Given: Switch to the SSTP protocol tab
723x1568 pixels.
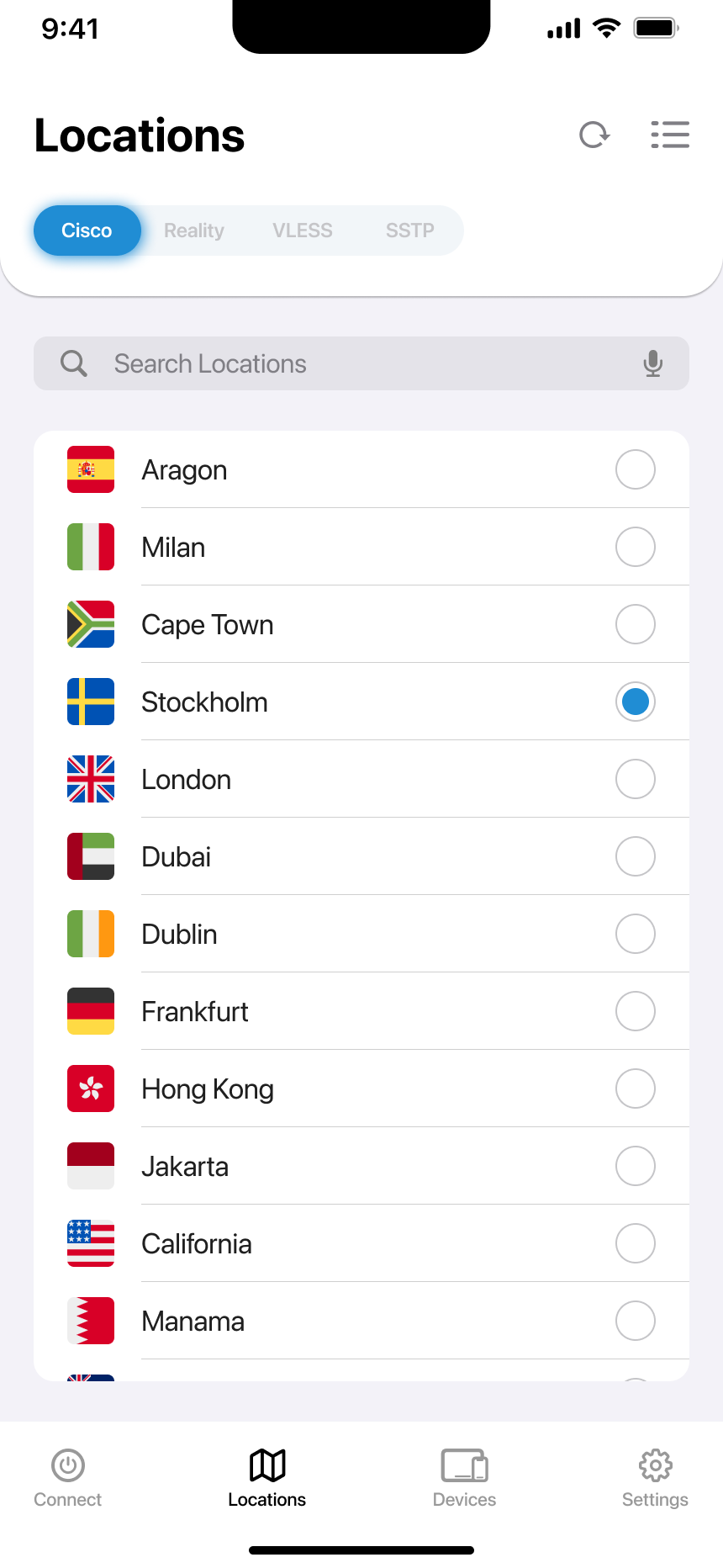Looking at the screenshot, I should pyautogui.click(x=409, y=230).
